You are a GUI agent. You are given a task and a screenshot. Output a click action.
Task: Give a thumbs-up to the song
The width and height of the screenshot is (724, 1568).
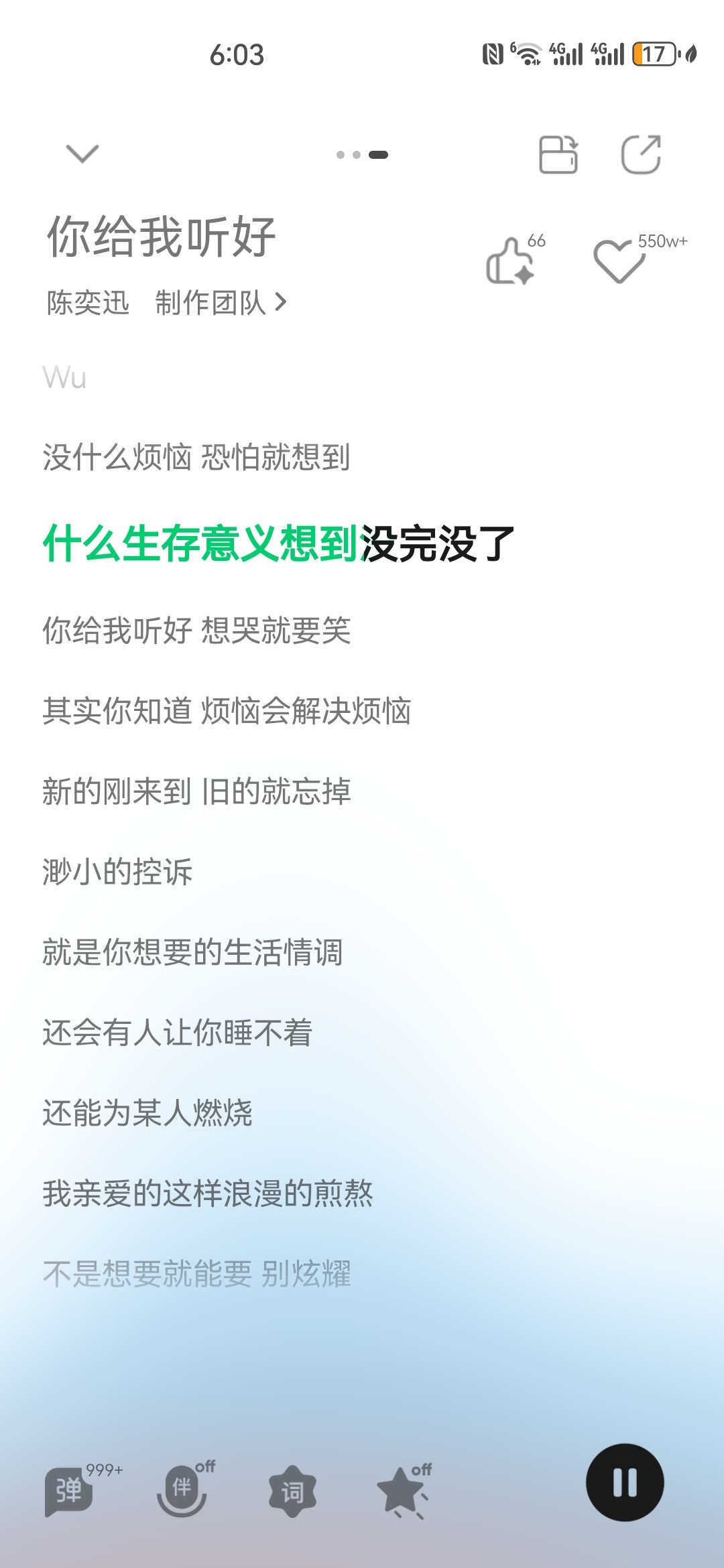click(x=511, y=260)
